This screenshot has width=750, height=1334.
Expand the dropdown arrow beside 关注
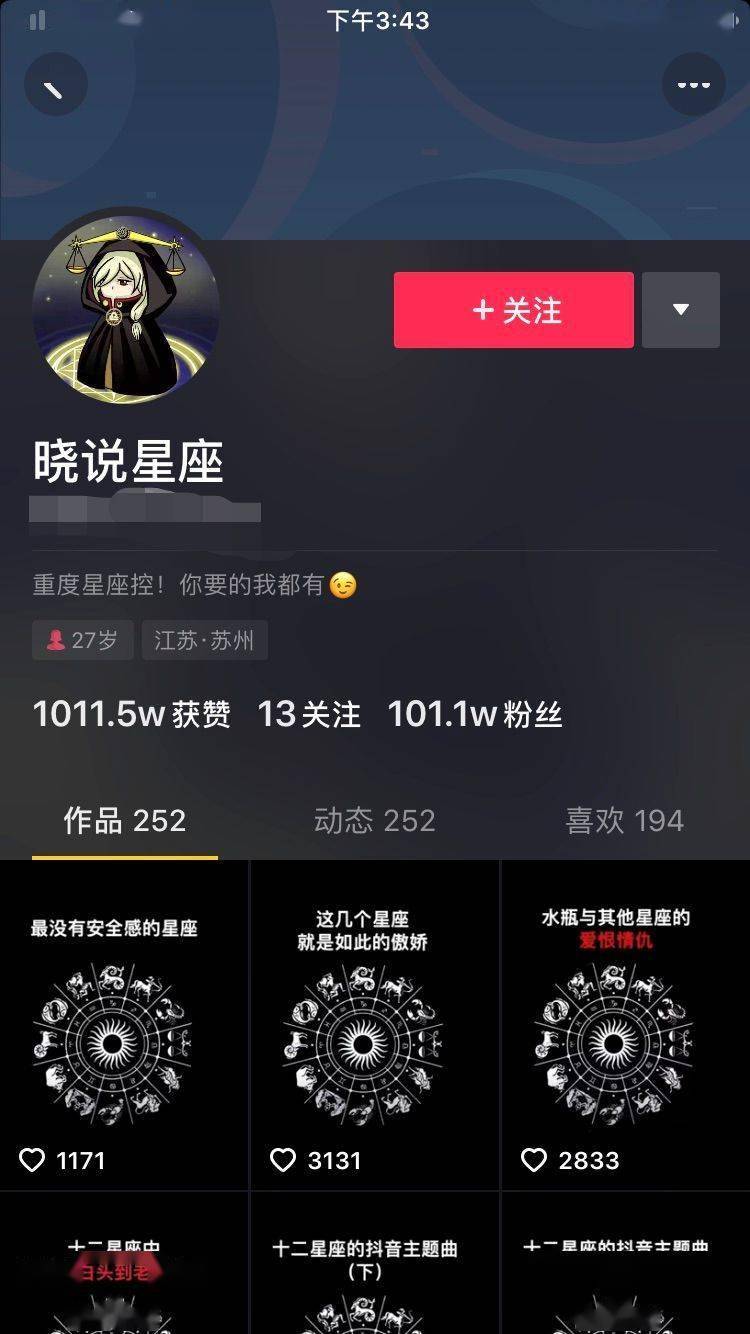681,310
